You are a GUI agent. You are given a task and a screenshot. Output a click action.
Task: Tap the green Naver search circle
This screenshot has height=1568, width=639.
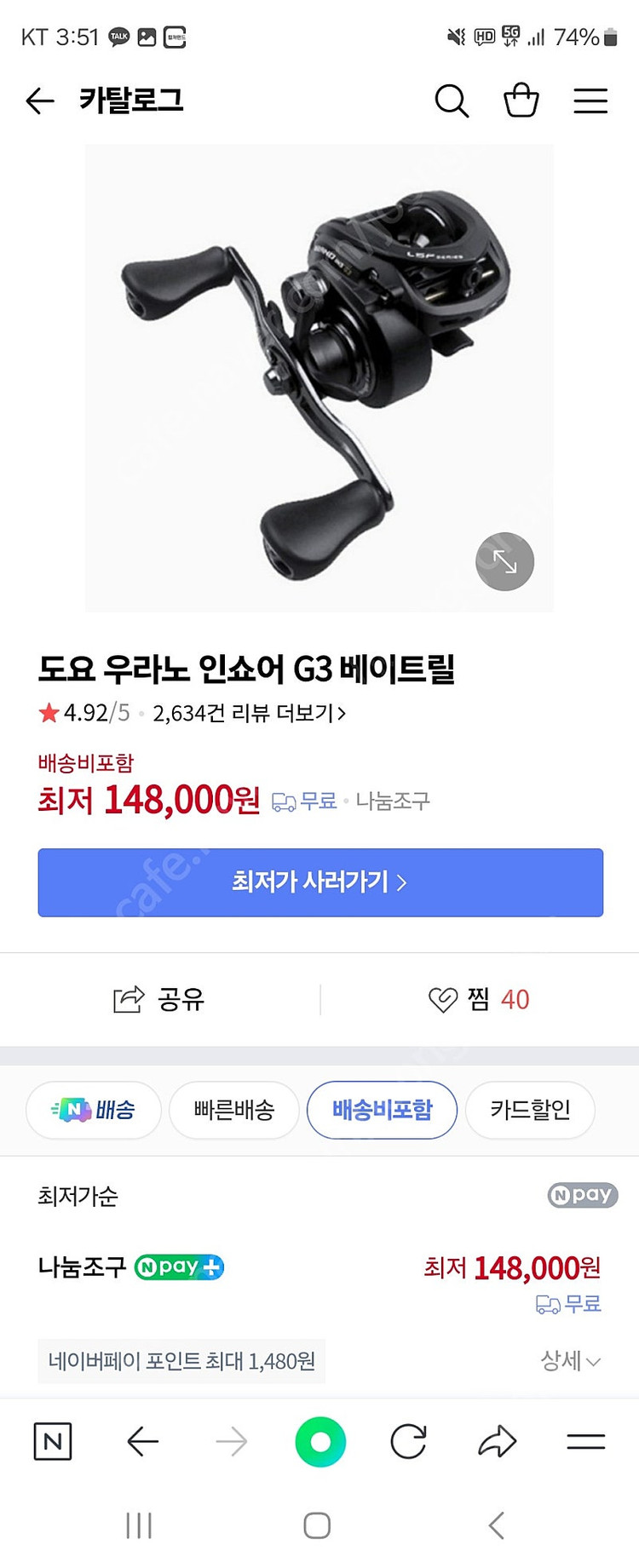pos(320,1441)
